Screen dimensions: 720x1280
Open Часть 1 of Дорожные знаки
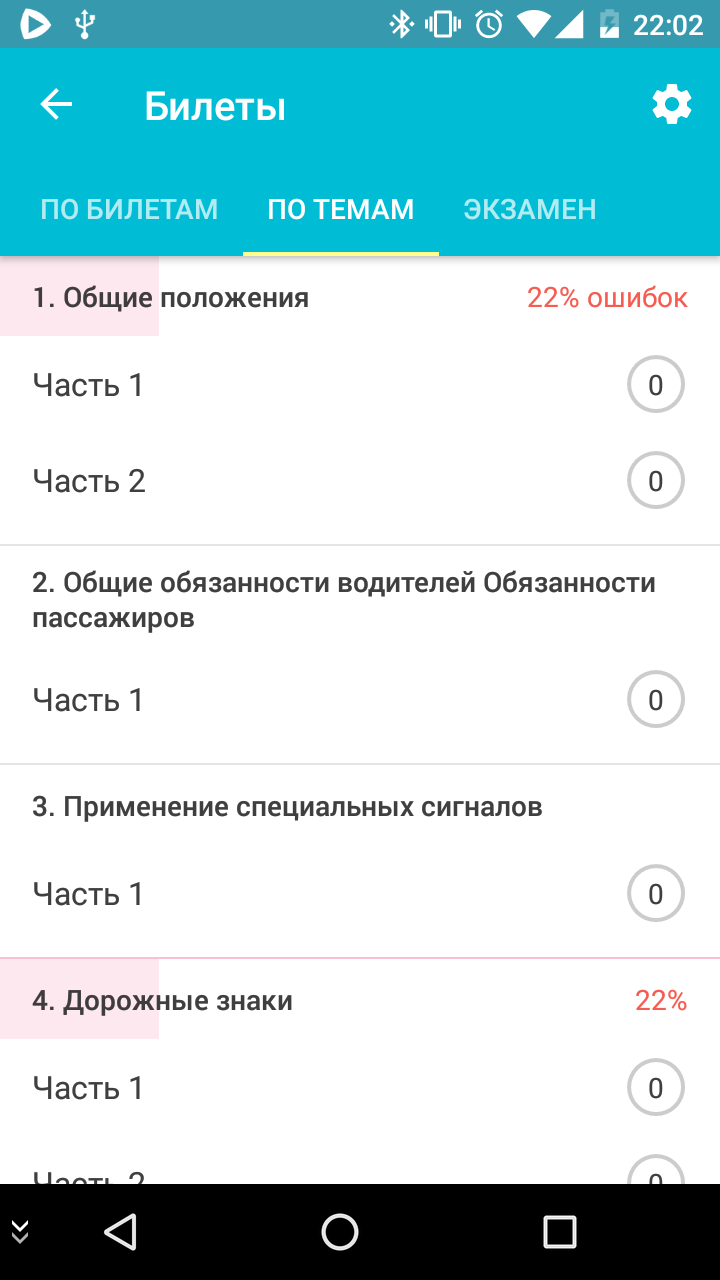pyautogui.click(x=360, y=1087)
